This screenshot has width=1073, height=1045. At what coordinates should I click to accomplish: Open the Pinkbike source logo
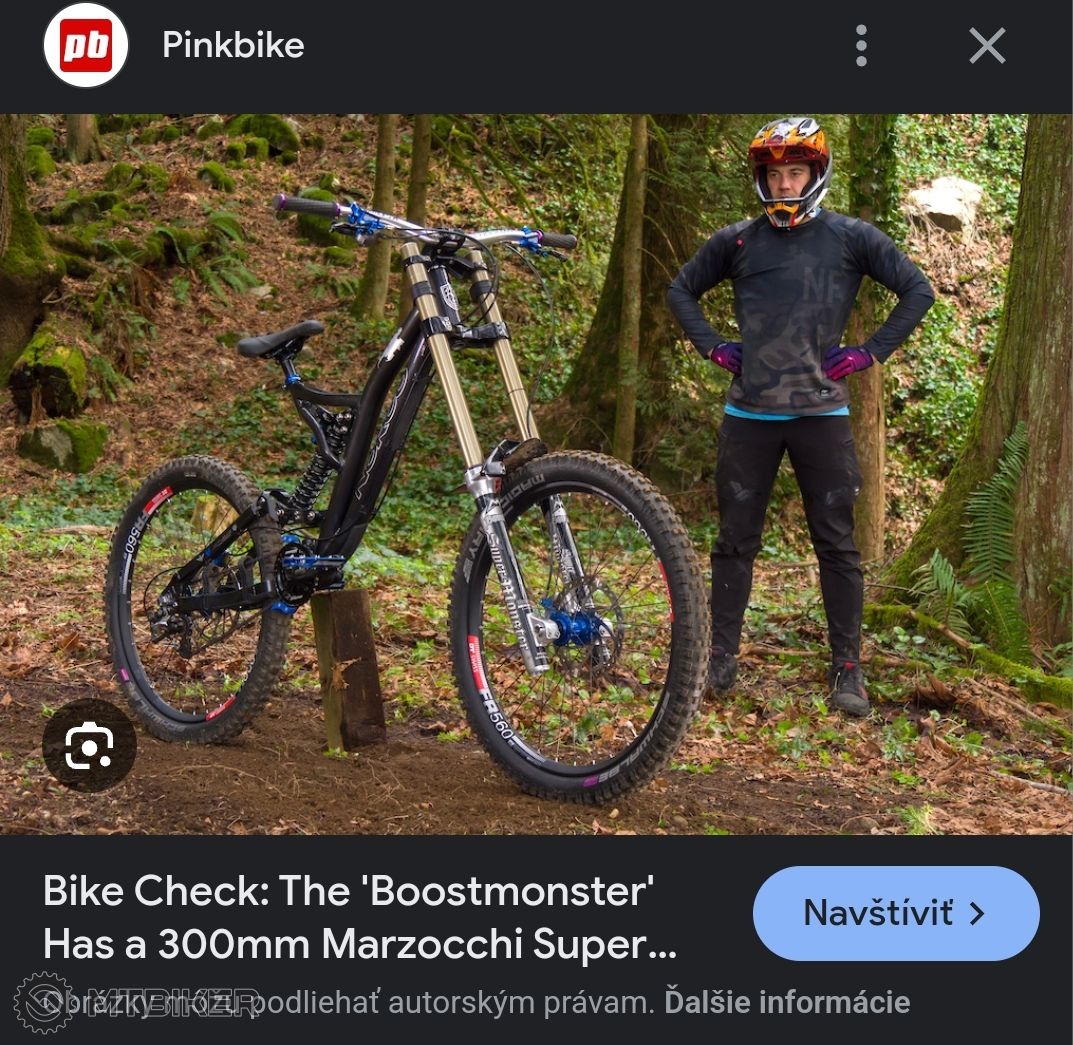tap(86, 46)
